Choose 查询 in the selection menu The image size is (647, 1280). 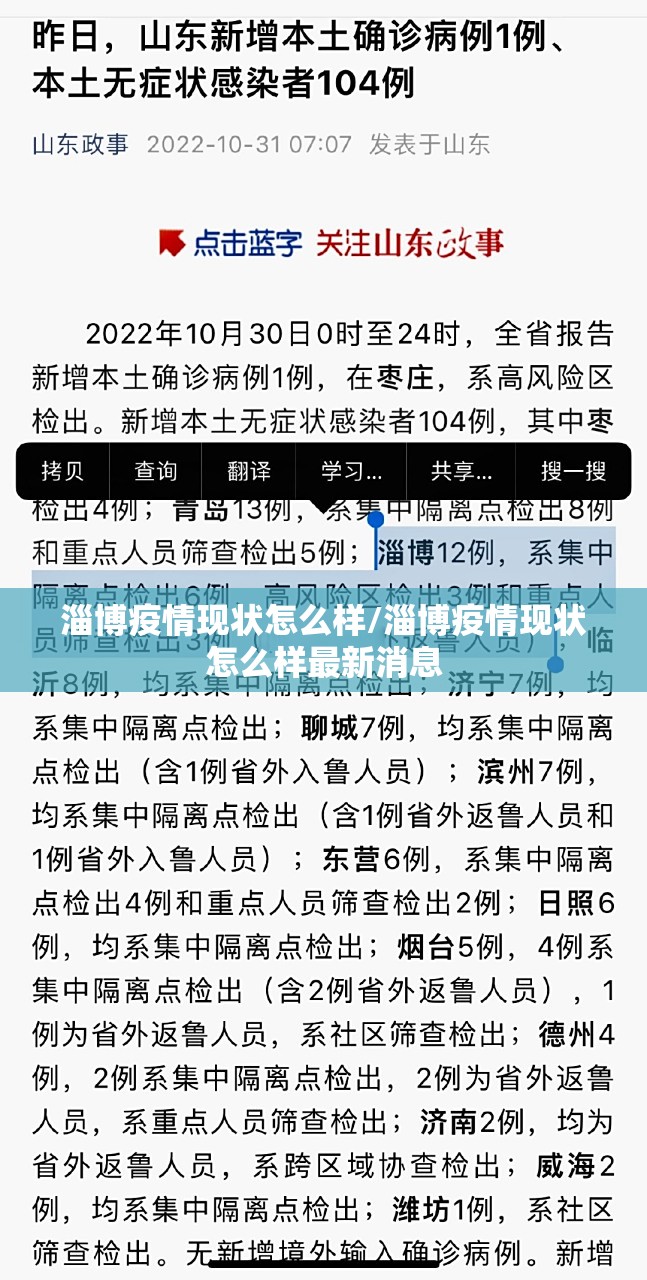tap(155, 471)
